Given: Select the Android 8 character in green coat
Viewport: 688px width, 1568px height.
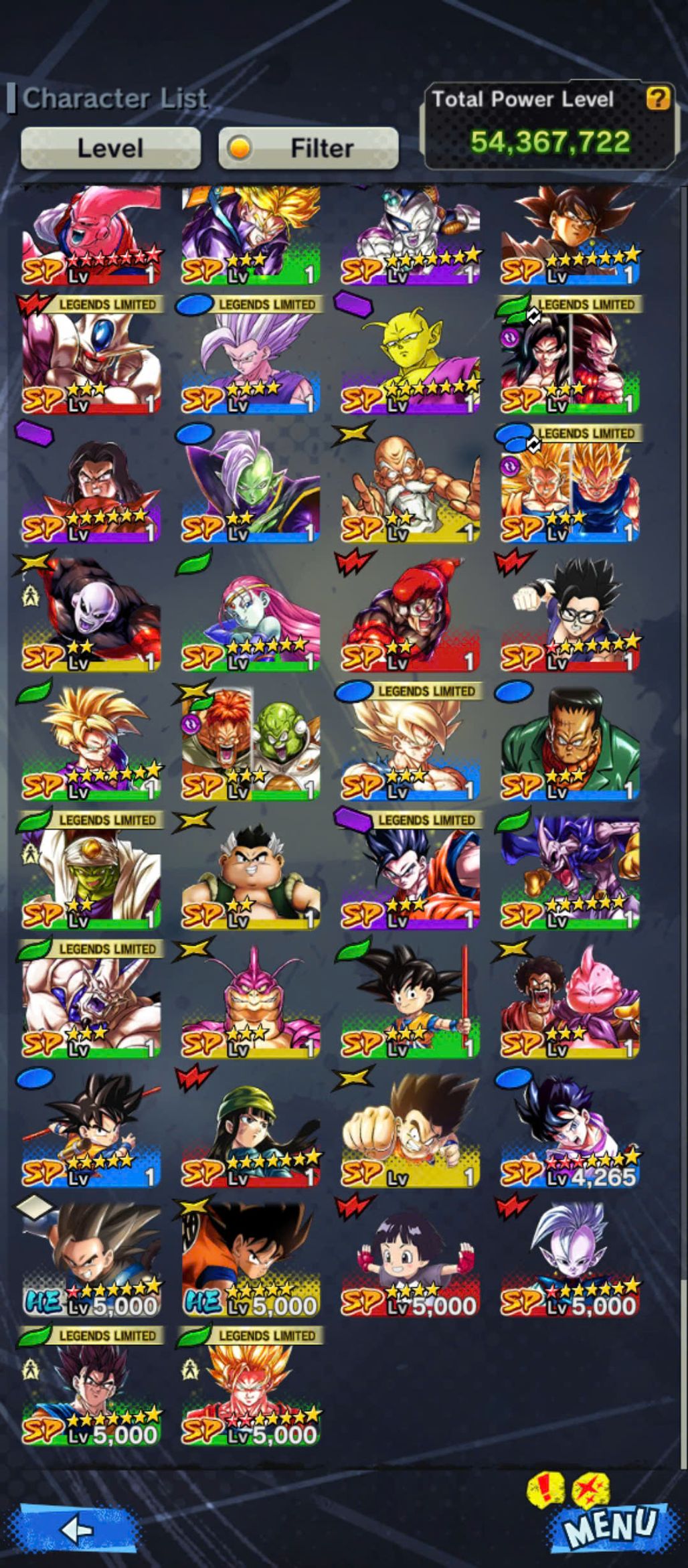Looking at the screenshot, I should pyautogui.click(x=570, y=743).
